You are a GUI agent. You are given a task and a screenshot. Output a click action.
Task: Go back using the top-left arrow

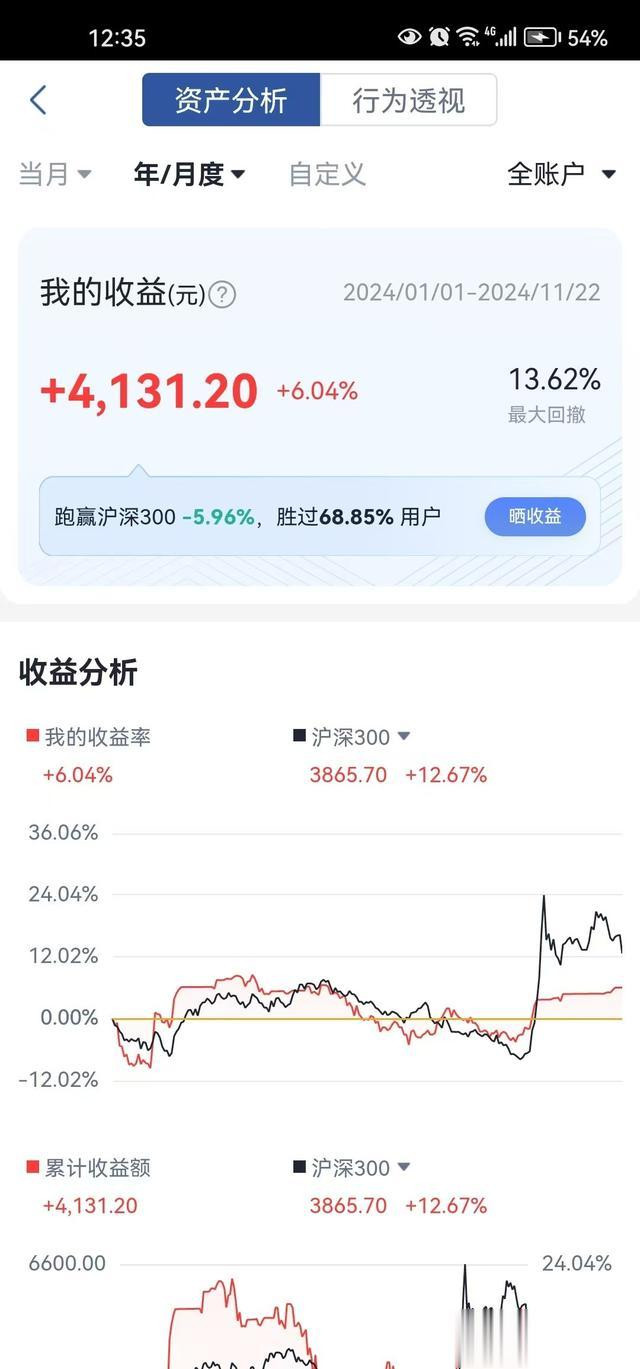[x=38, y=100]
